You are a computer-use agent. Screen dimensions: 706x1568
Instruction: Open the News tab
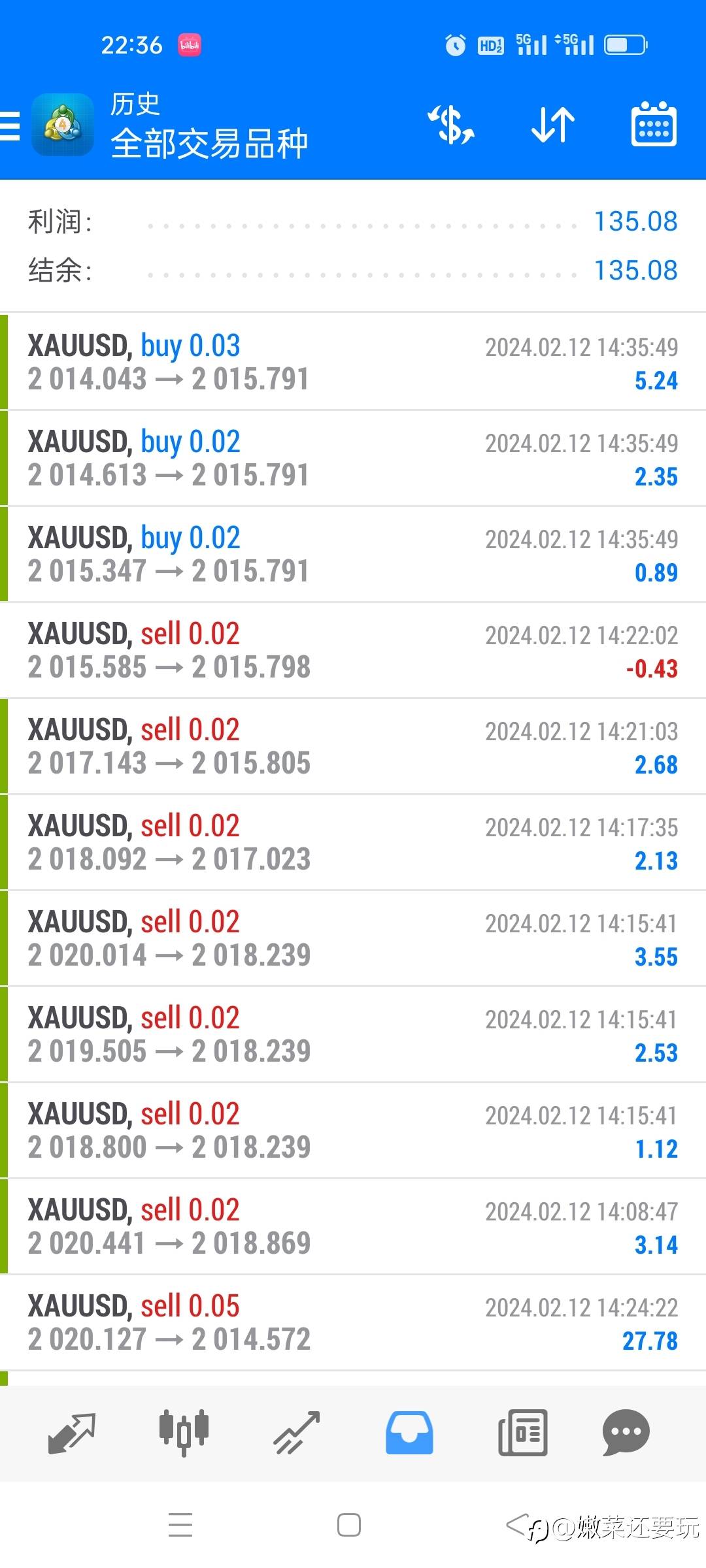pyautogui.click(x=522, y=1433)
